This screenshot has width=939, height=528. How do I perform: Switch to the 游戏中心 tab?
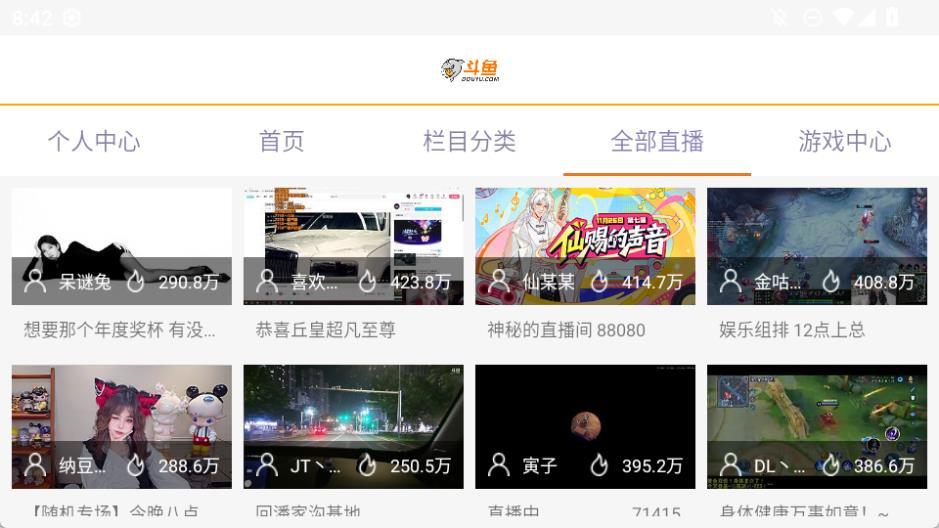pyautogui.click(x=844, y=141)
